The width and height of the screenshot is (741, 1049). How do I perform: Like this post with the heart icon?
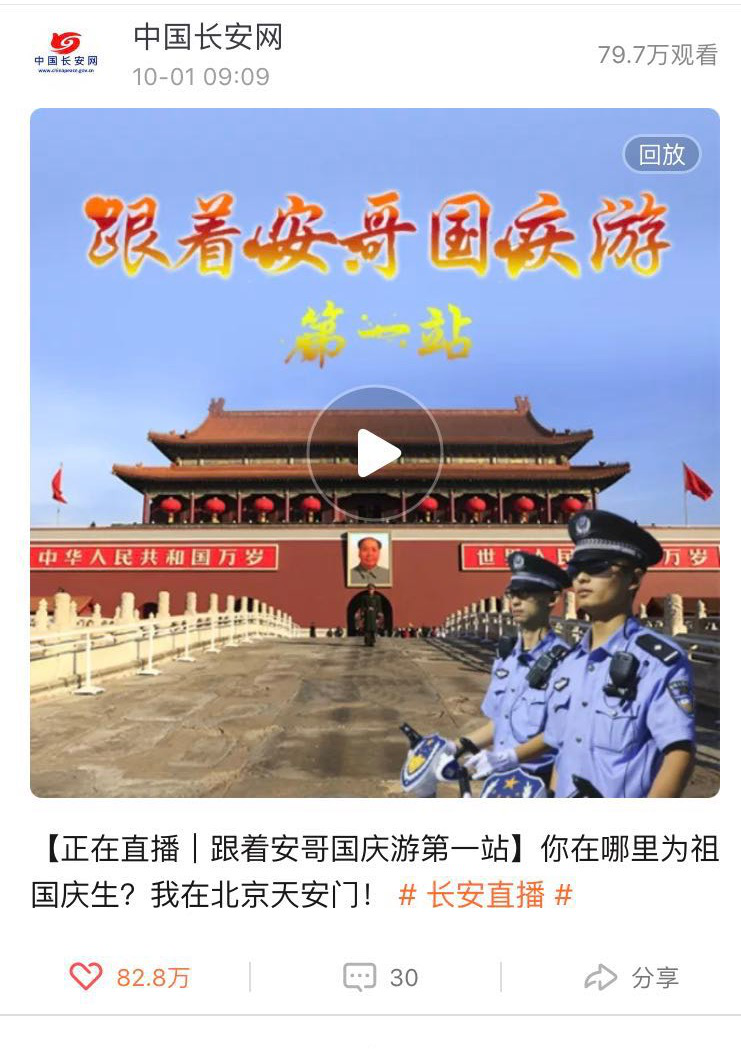point(86,976)
